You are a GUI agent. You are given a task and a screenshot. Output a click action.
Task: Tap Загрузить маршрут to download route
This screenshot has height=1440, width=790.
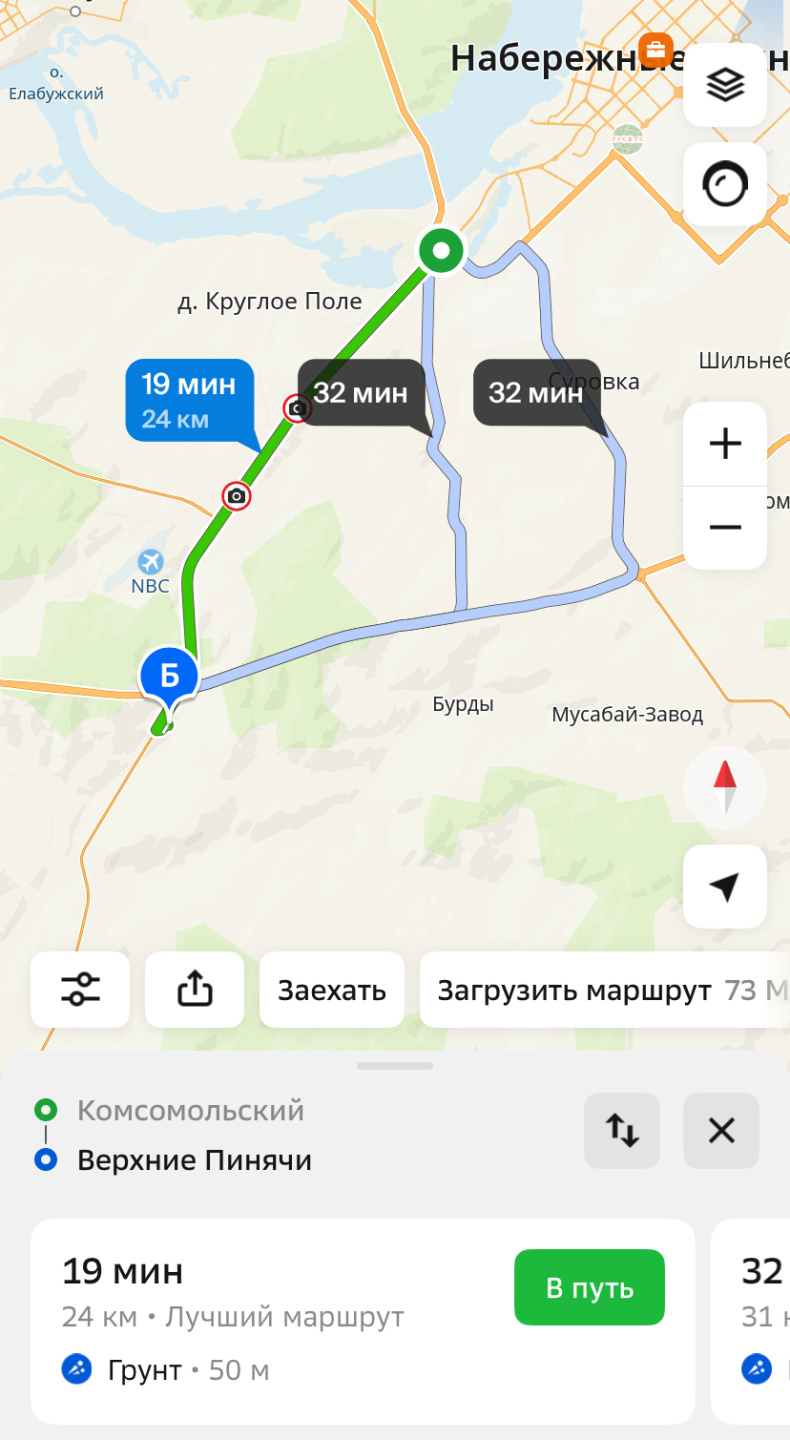574,990
